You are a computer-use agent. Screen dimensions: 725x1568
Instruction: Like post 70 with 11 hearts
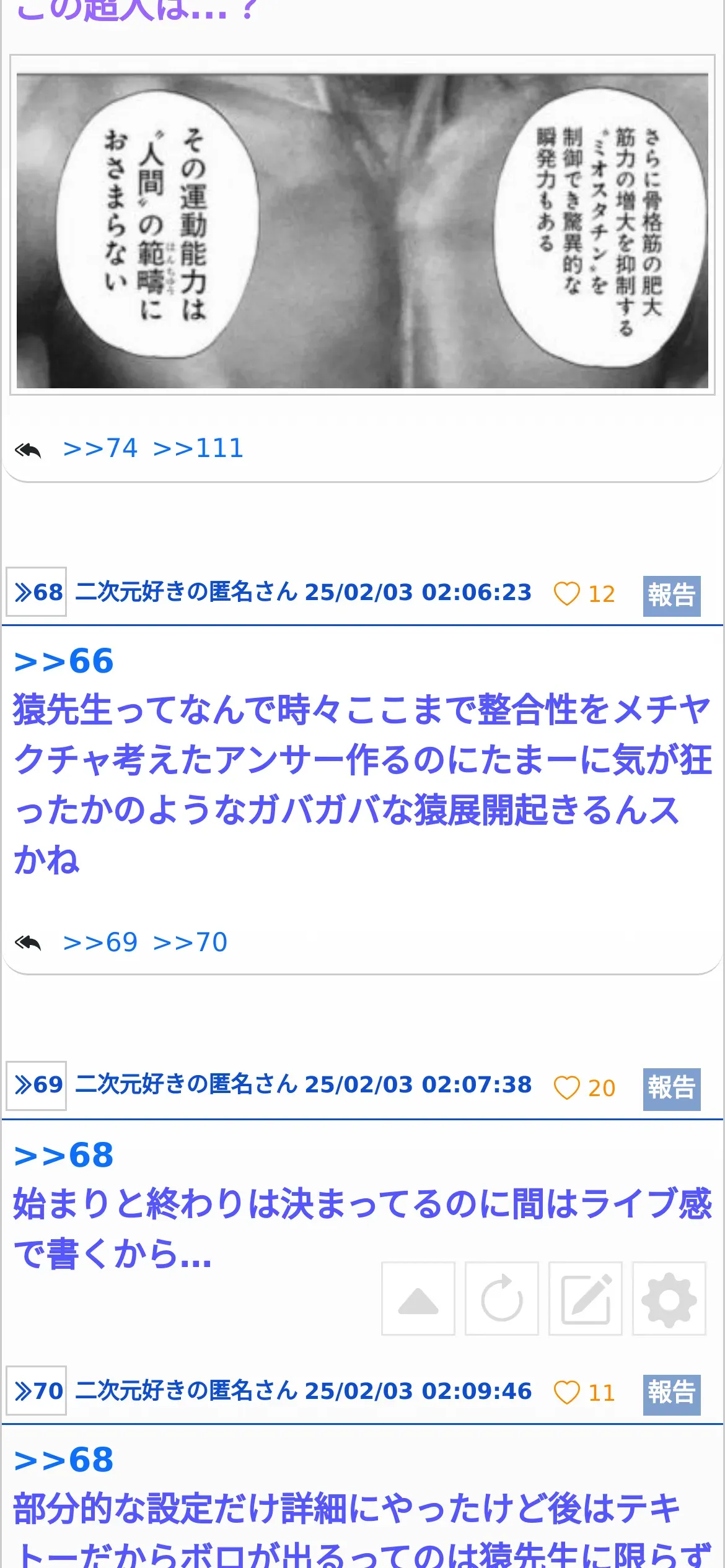(584, 1393)
